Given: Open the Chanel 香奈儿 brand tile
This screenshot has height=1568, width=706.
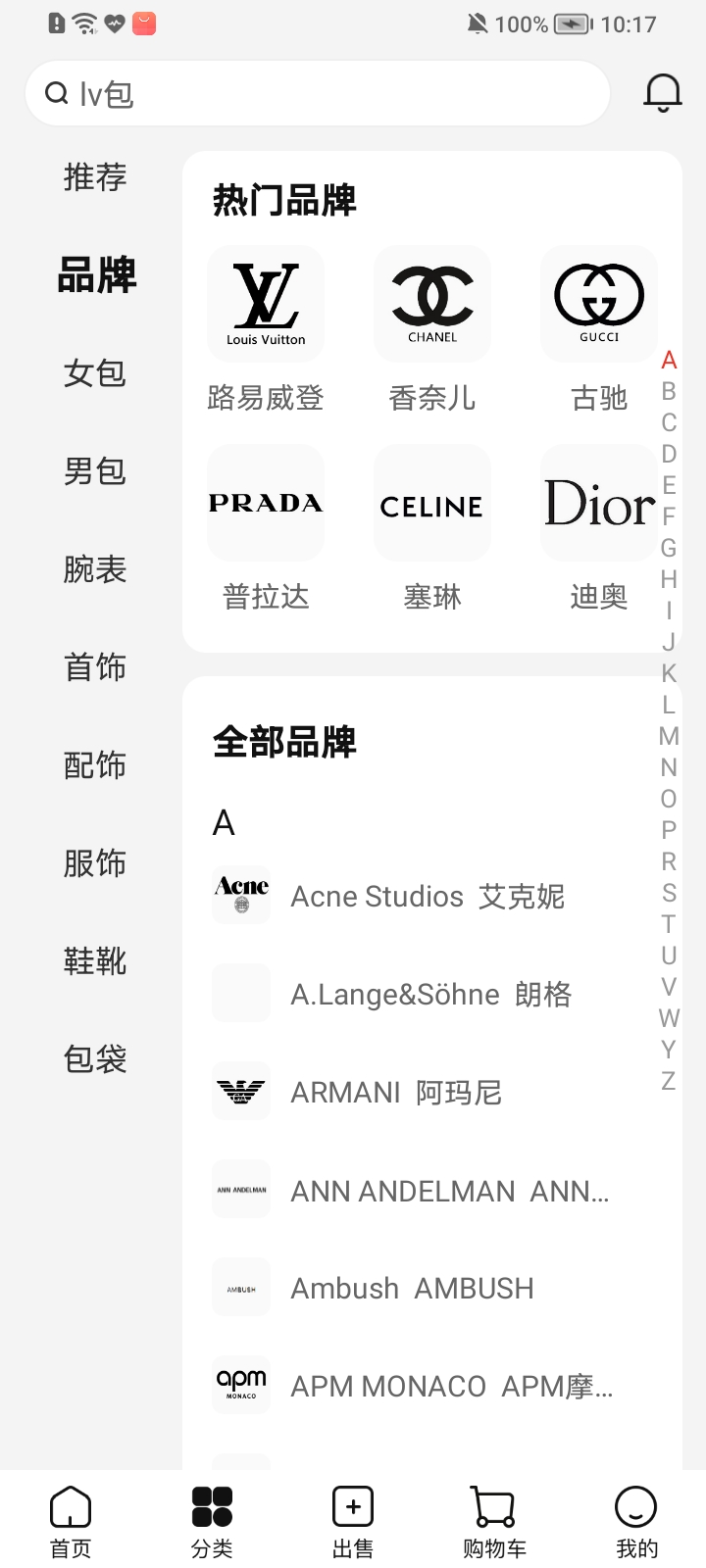Looking at the screenshot, I should pos(432,304).
